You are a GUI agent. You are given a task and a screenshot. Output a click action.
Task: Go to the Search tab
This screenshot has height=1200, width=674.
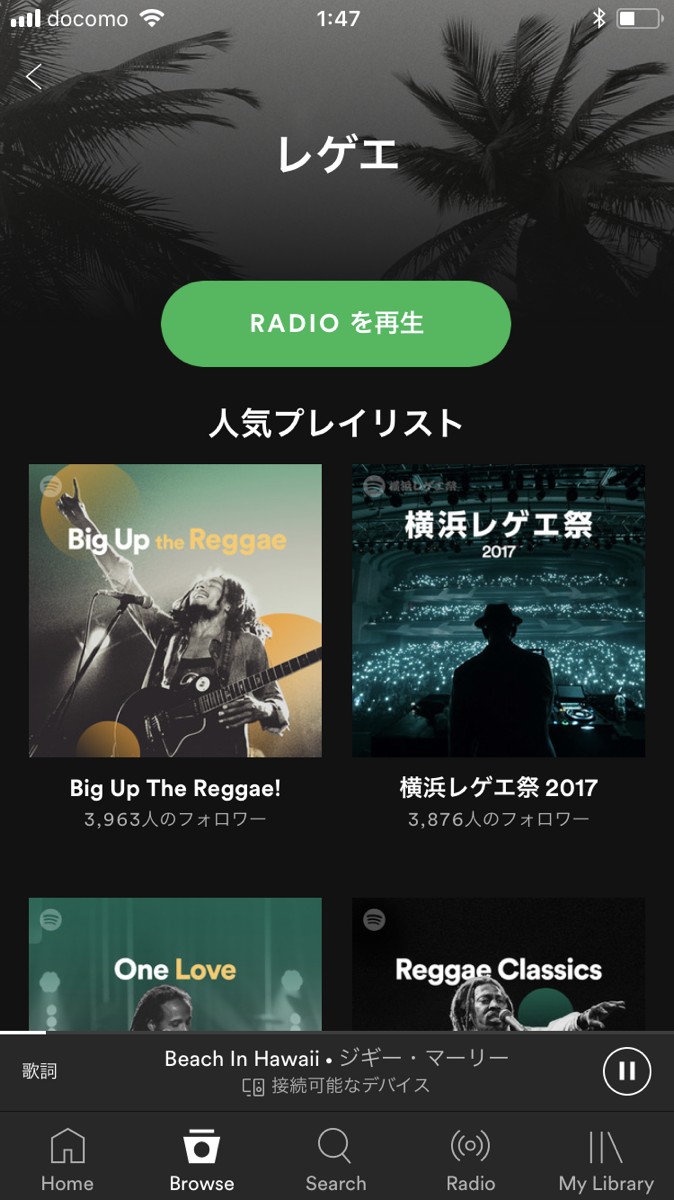coord(335,1158)
